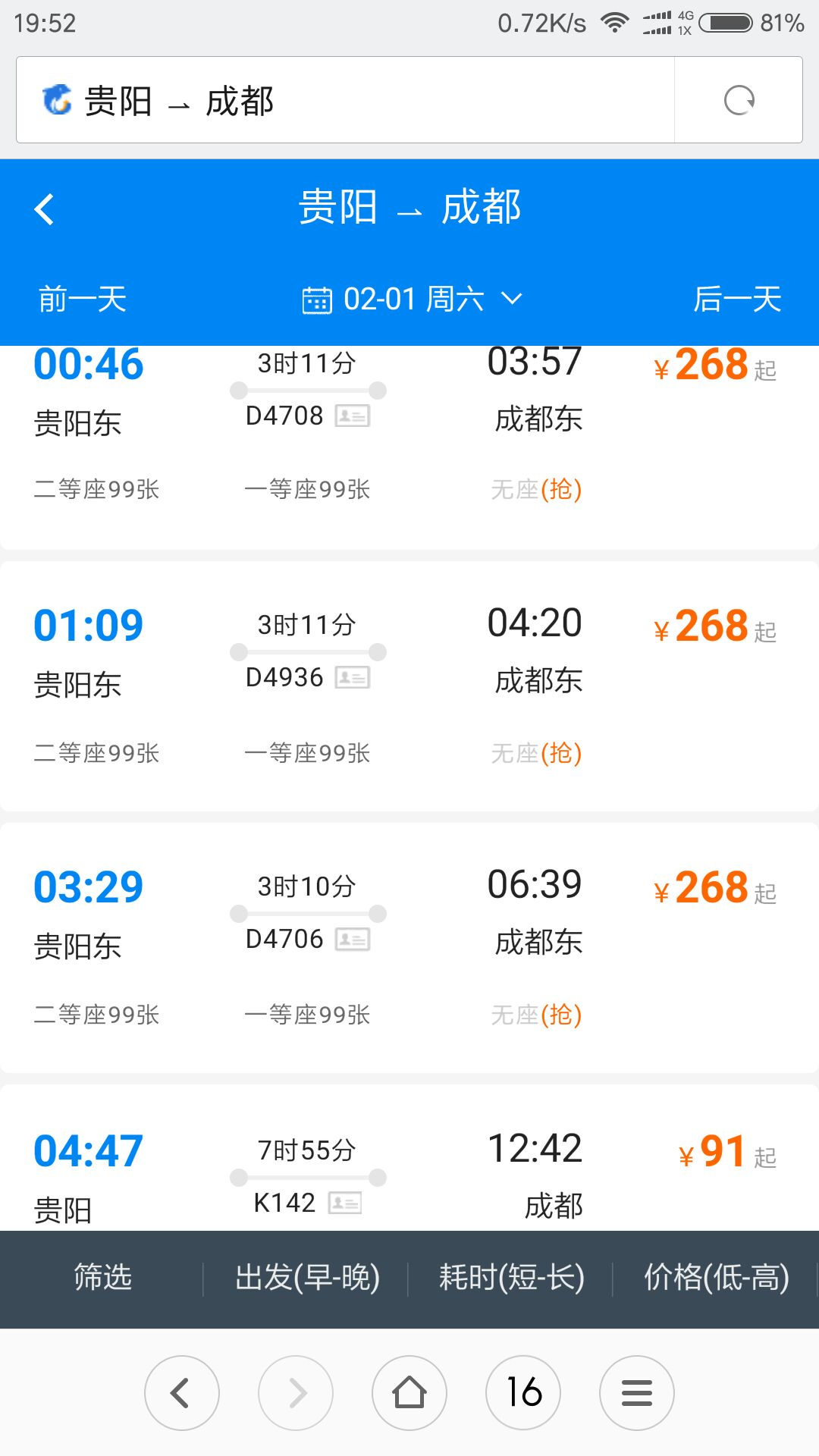Viewport: 819px width, 1456px height.
Task: Switch to the previous day 前一天
Action: tap(83, 300)
